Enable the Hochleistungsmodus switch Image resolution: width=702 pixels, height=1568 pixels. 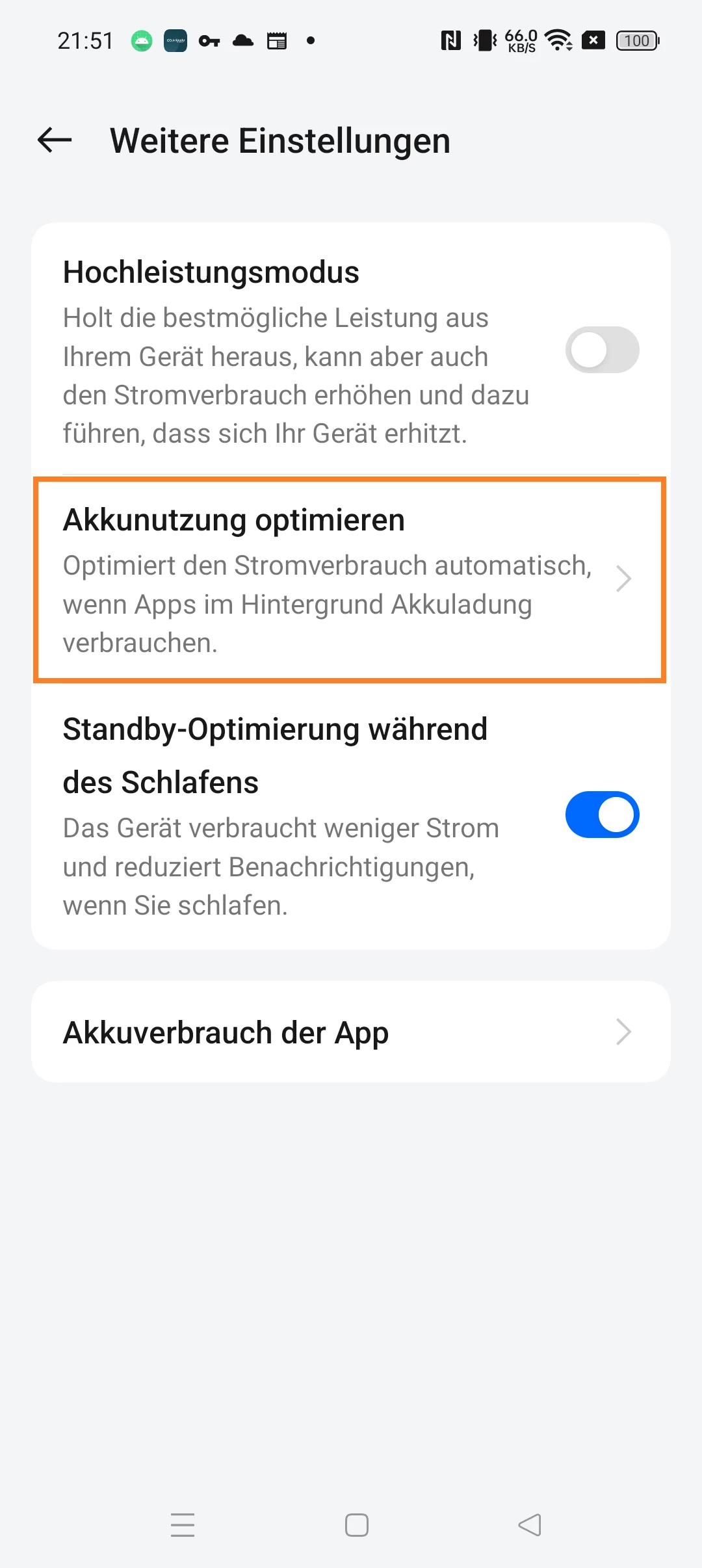(602, 350)
